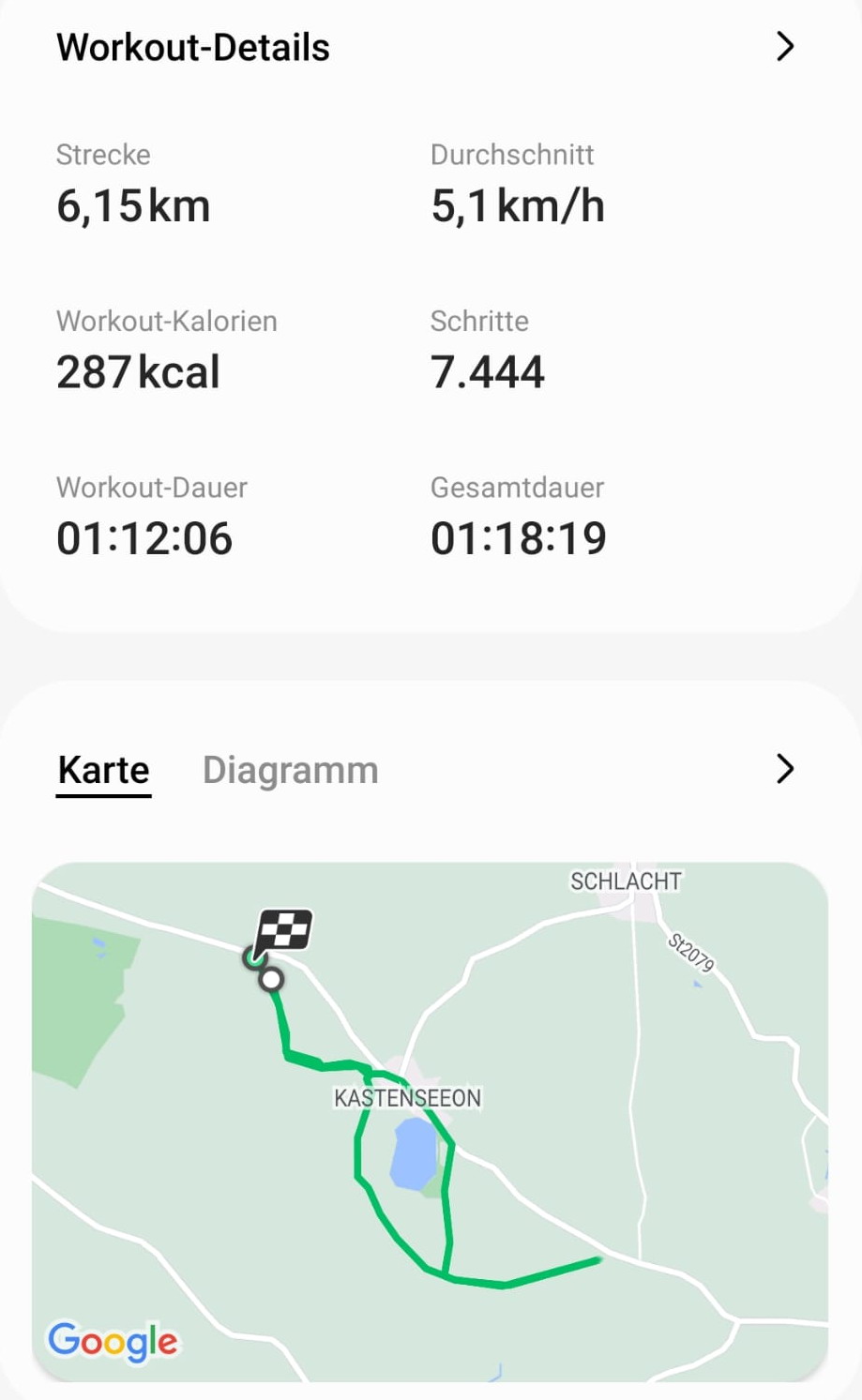The image size is (862, 1400).
Task: Select the Karte tab
Action: point(103,770)
